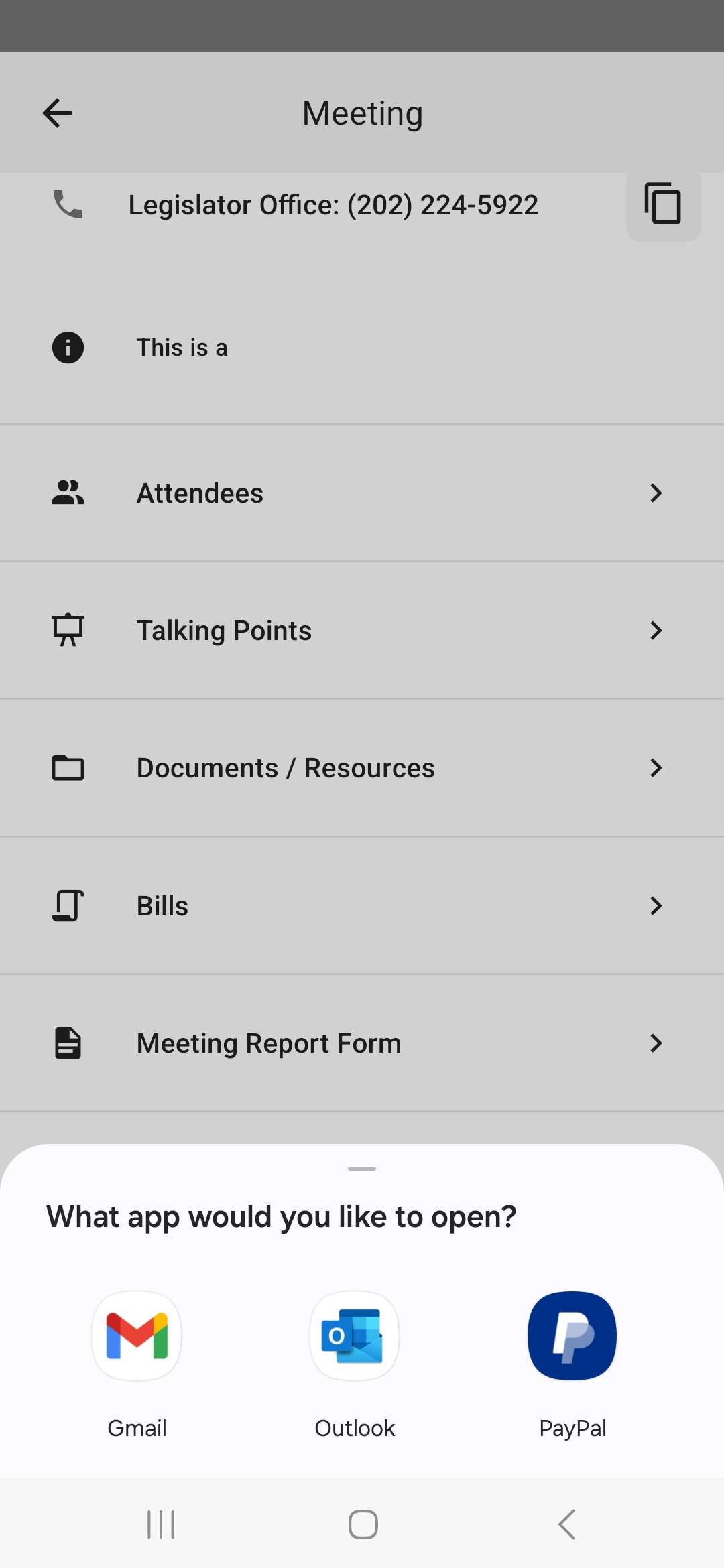The height and width of the screenshot is (1568, 724).
Task: Open Documents / Resources
Action: click(362, 768)
